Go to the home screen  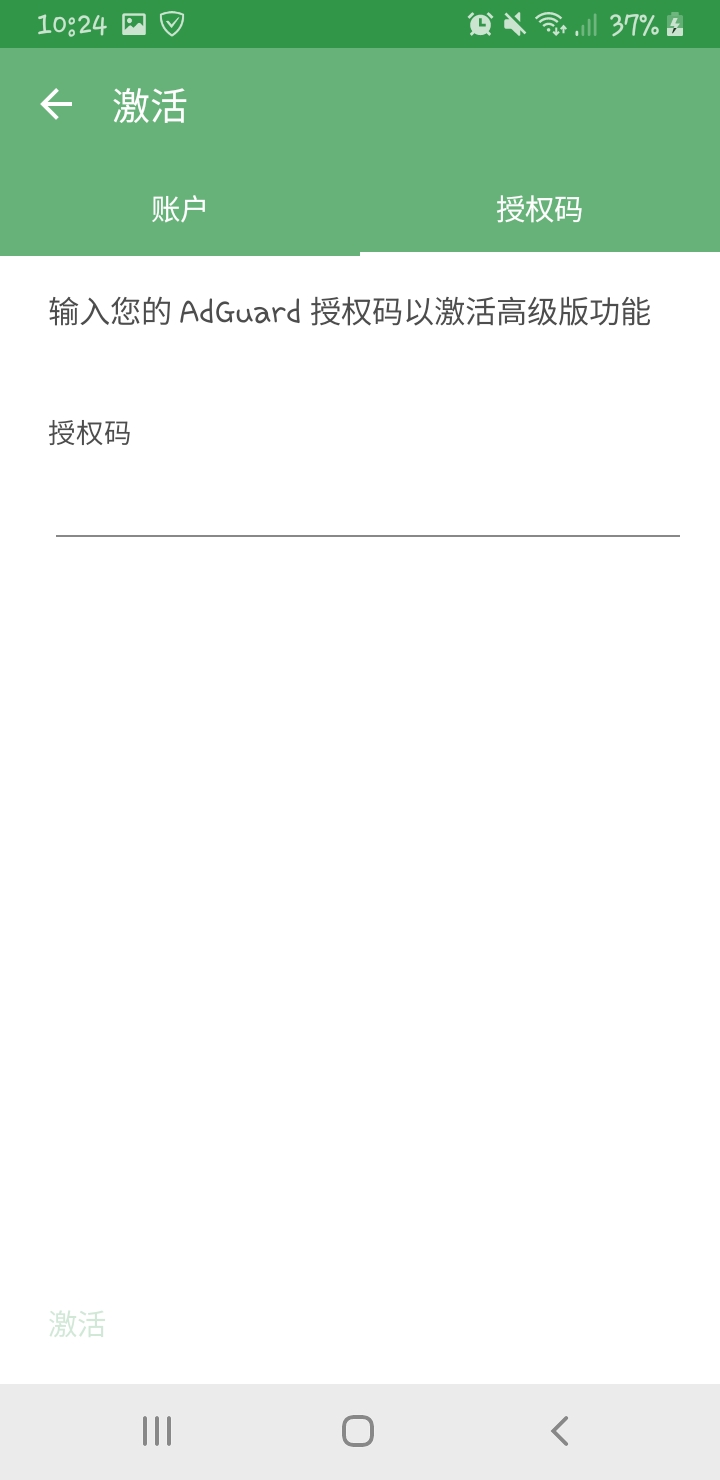point(358,1431)
